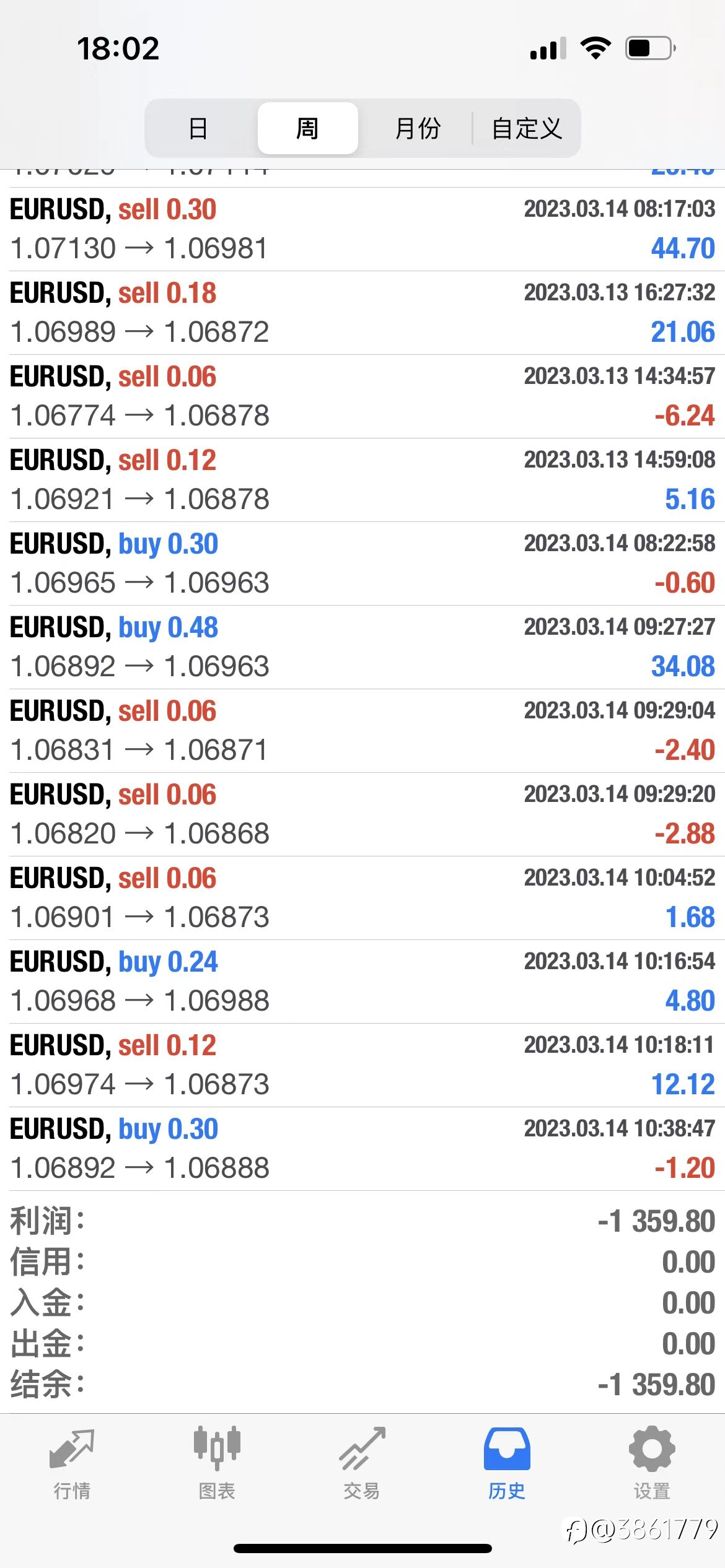The image size is (725, 1568).
Task: Switch to the 日 period tab
Action: click(198, 128)
